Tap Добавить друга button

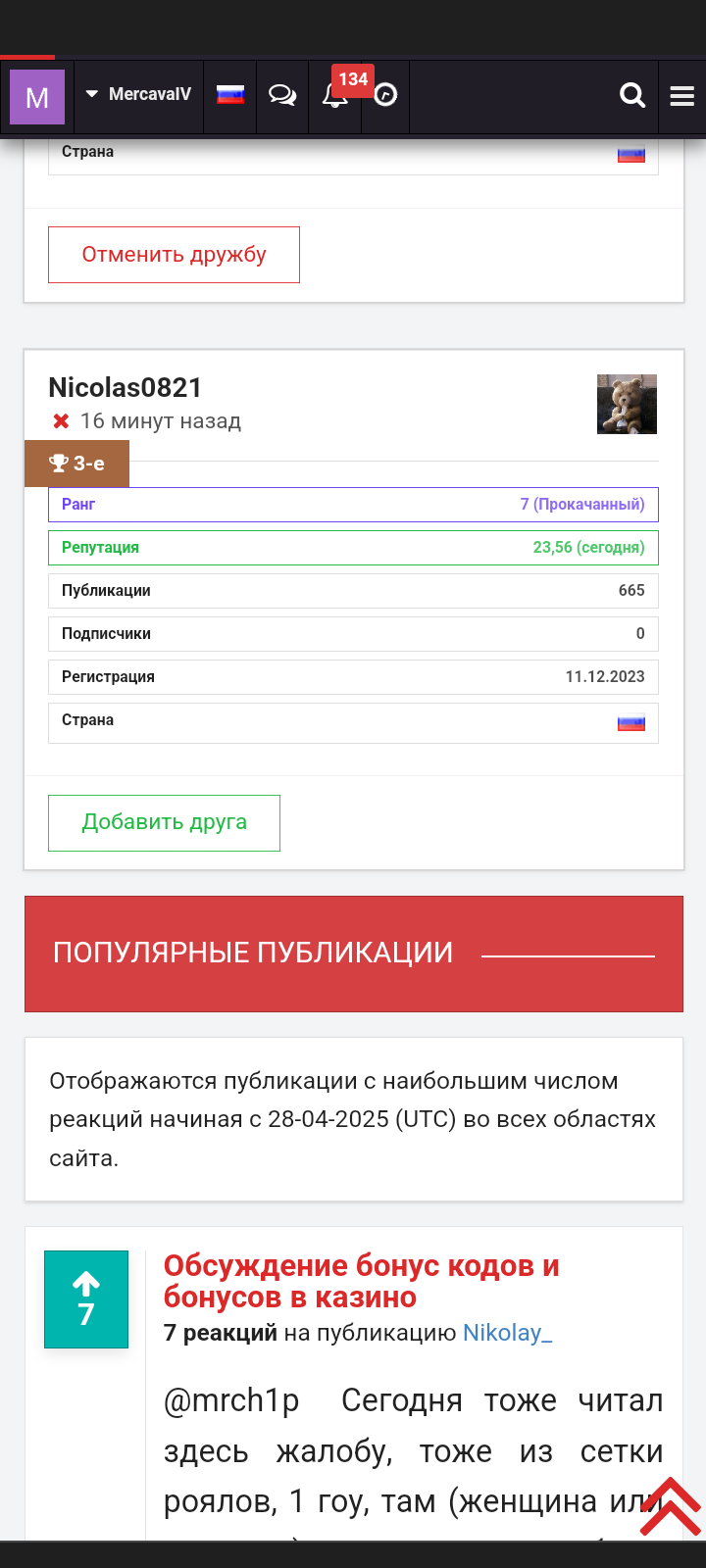point(164,822)
